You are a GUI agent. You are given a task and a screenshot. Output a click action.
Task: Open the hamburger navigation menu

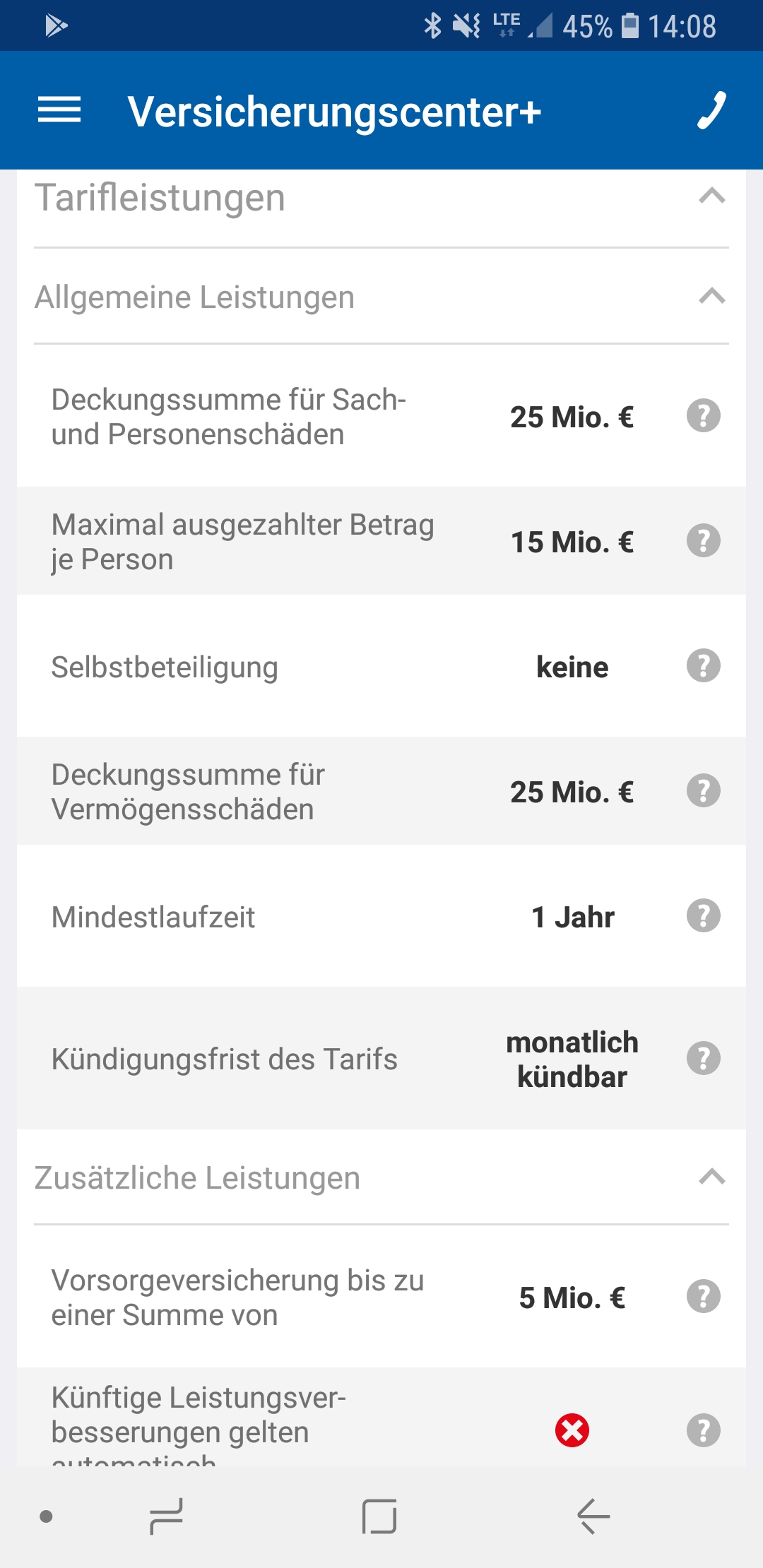coord(59,110)
